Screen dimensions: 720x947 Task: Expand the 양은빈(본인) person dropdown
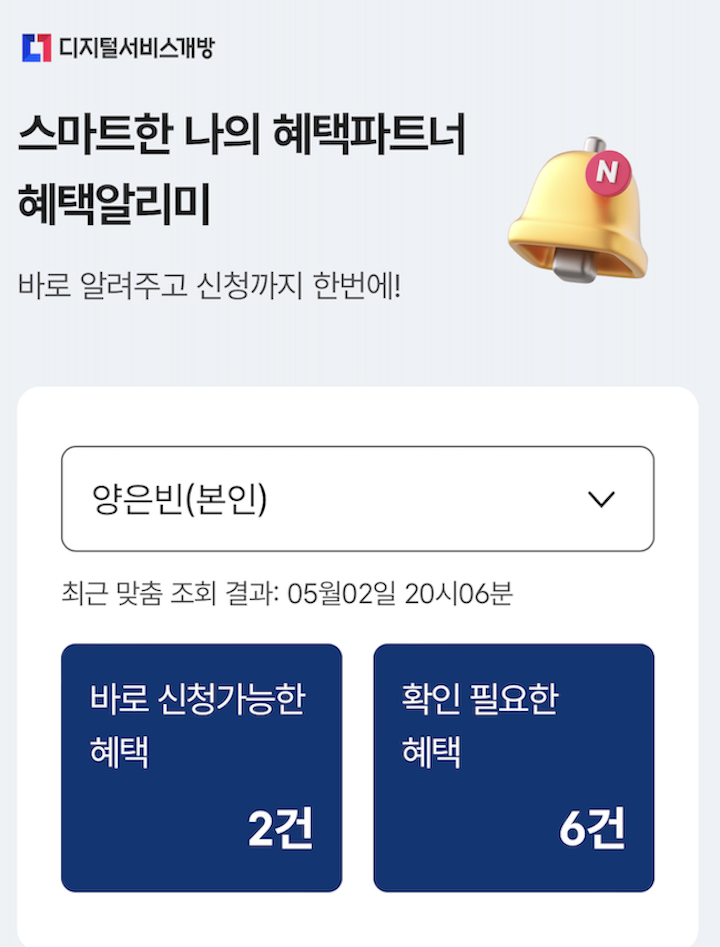[357, 499]
